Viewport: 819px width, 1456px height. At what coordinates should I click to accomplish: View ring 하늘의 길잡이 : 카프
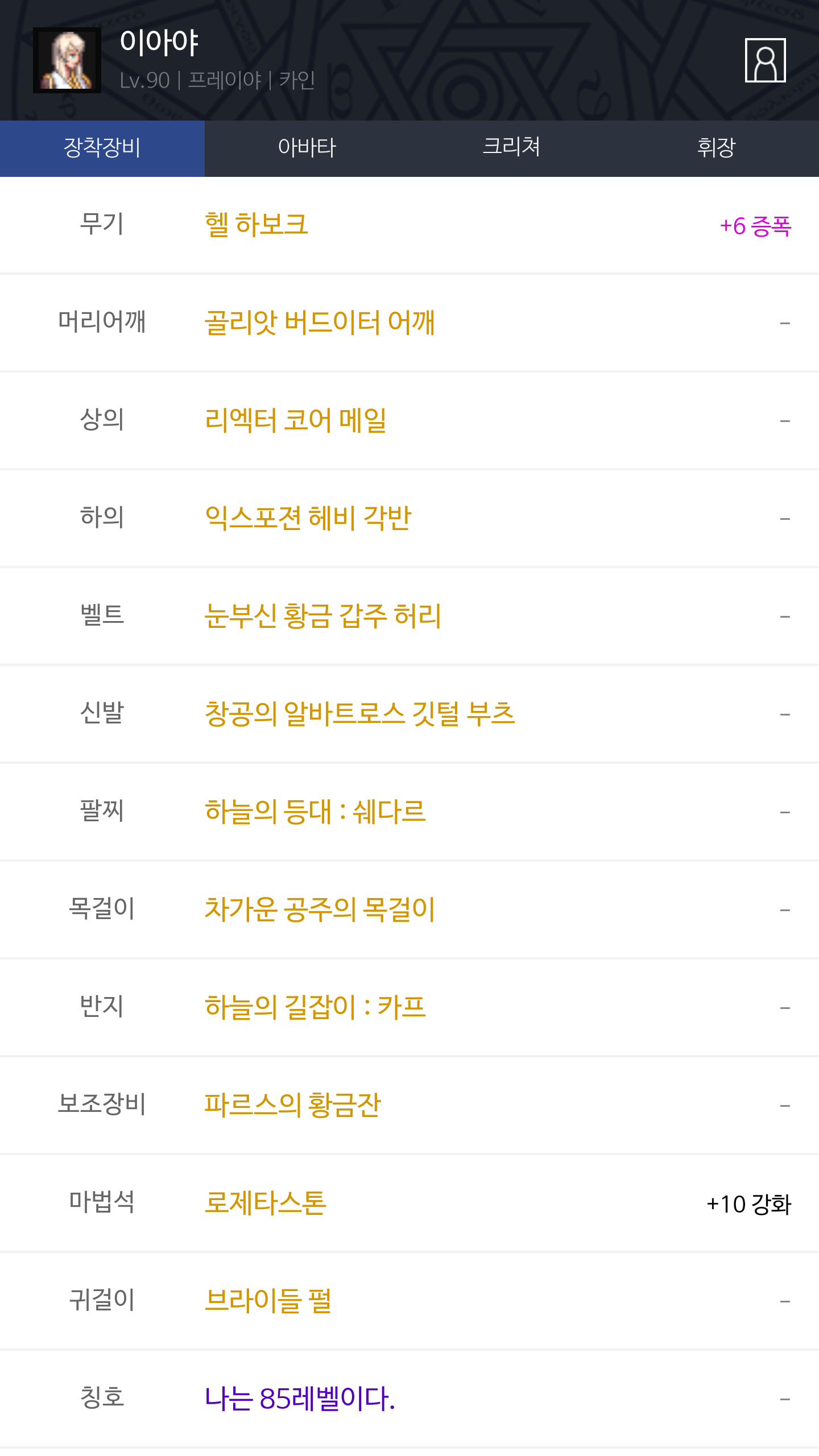pos(315,1007)
